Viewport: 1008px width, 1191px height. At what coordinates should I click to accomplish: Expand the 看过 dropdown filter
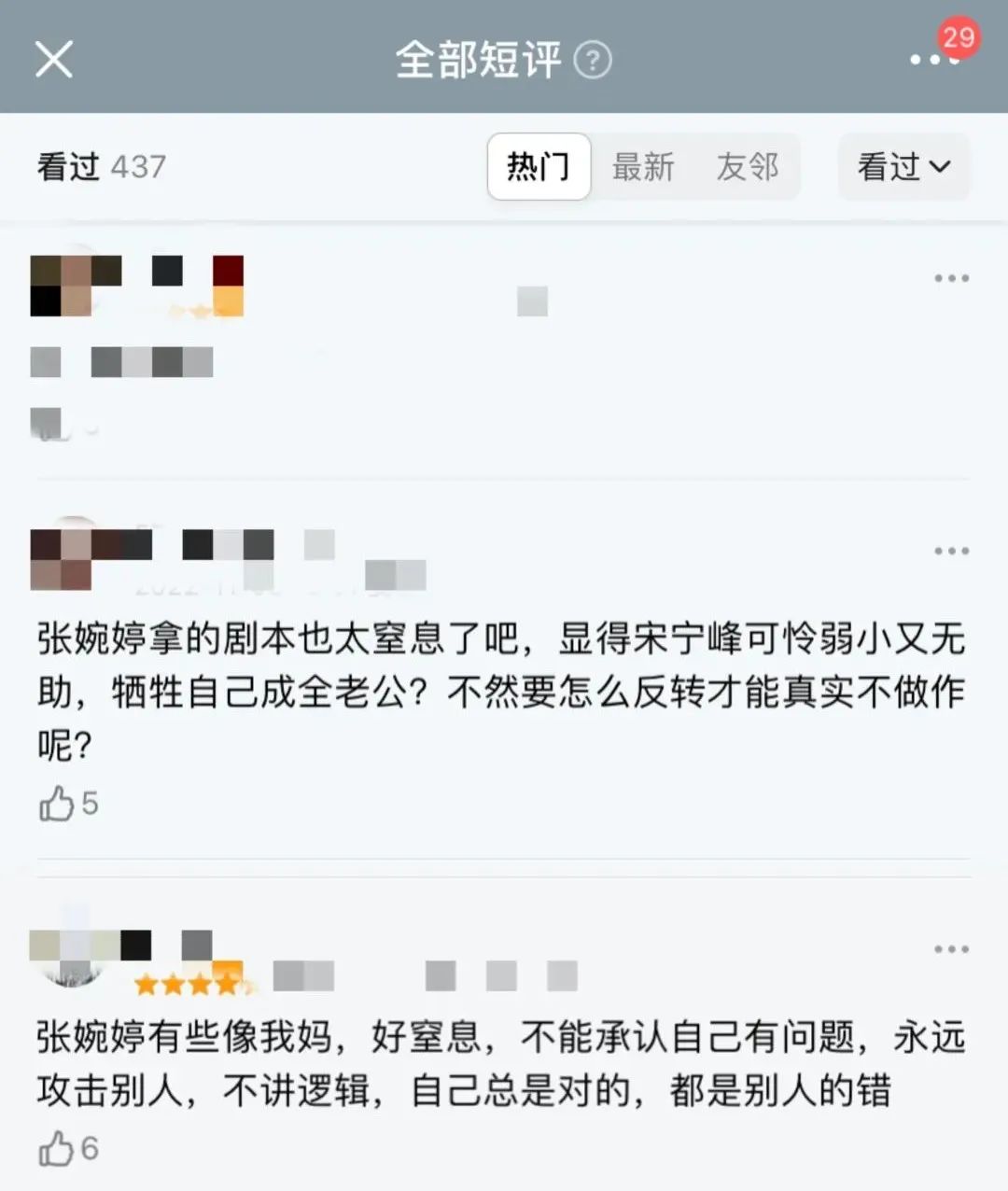click(903, 167)
